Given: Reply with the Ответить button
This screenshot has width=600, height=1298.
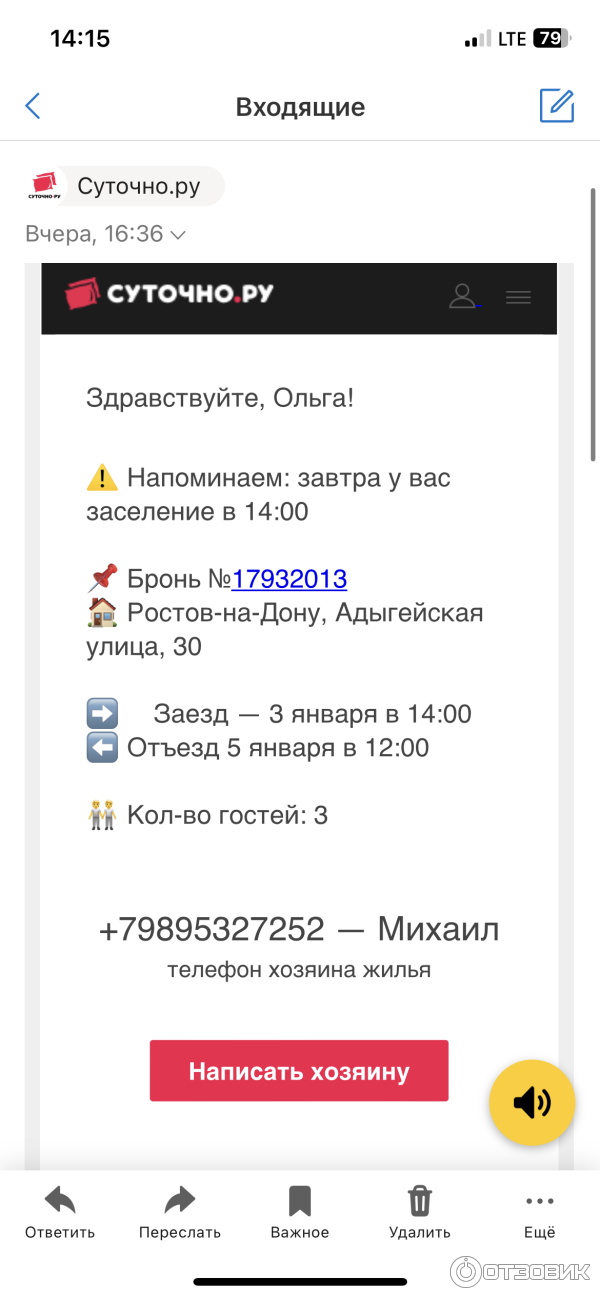Looking at the screenshot, I should pyautogui.click(x=60, y=1212).
